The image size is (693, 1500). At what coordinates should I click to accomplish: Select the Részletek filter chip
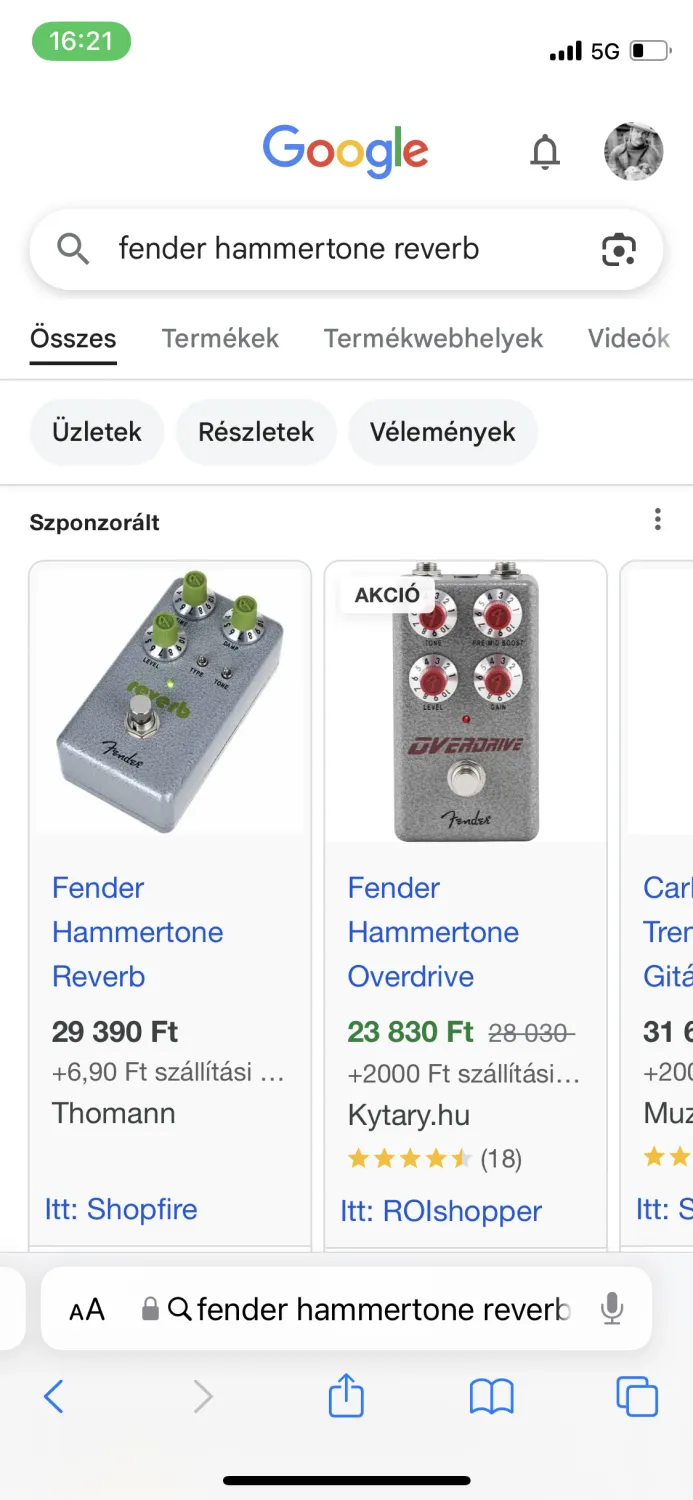coord(256,432)
